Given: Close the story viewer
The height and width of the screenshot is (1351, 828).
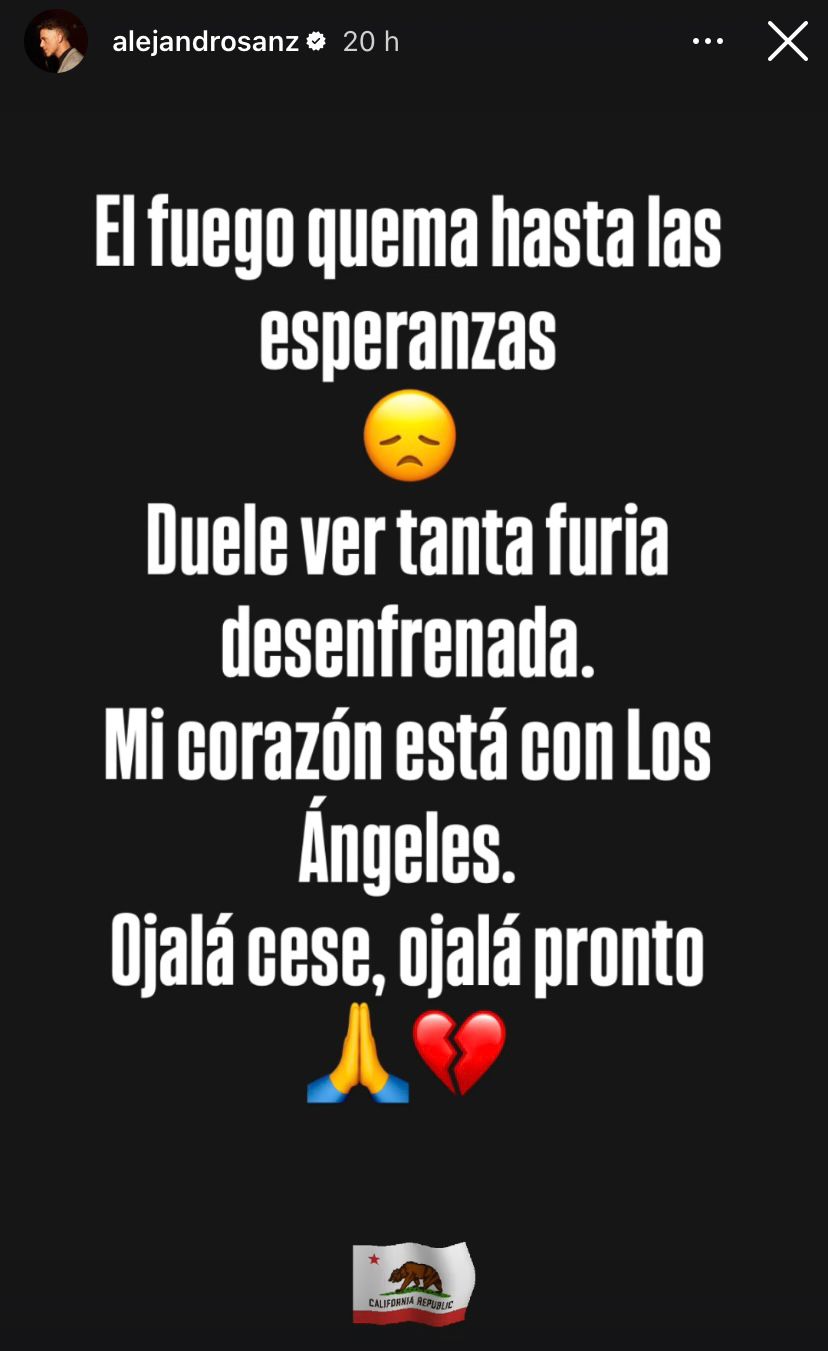Looking at the screenshot, I should pyautogui.click(x=787, y=42).
